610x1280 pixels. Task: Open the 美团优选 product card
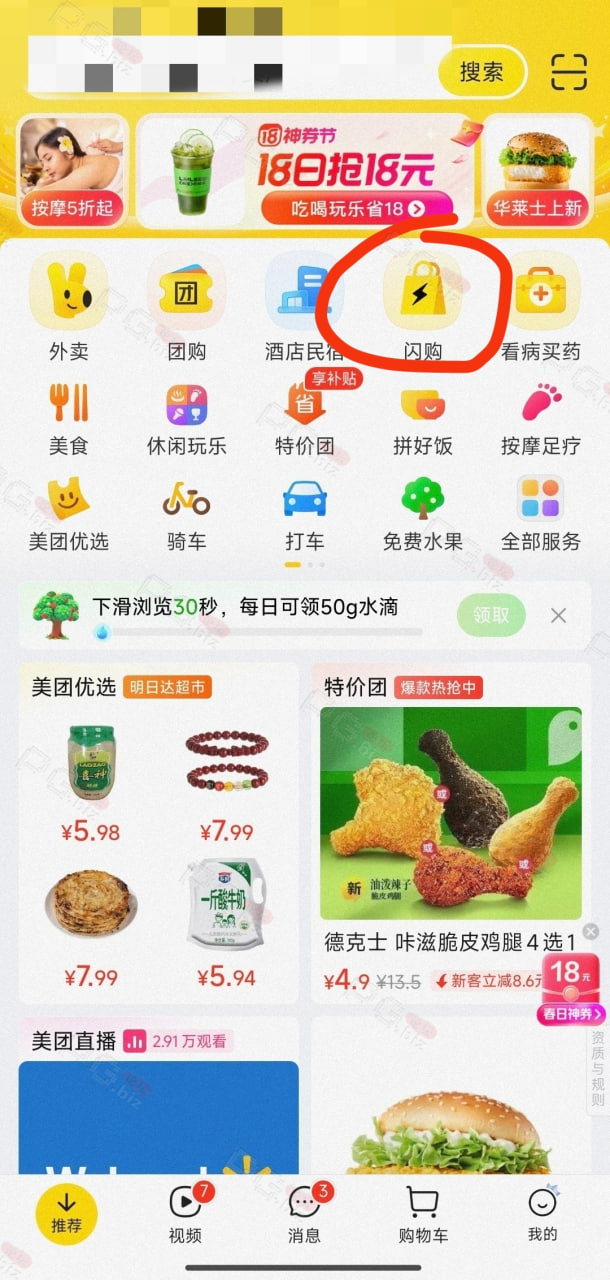pos(158,833)
